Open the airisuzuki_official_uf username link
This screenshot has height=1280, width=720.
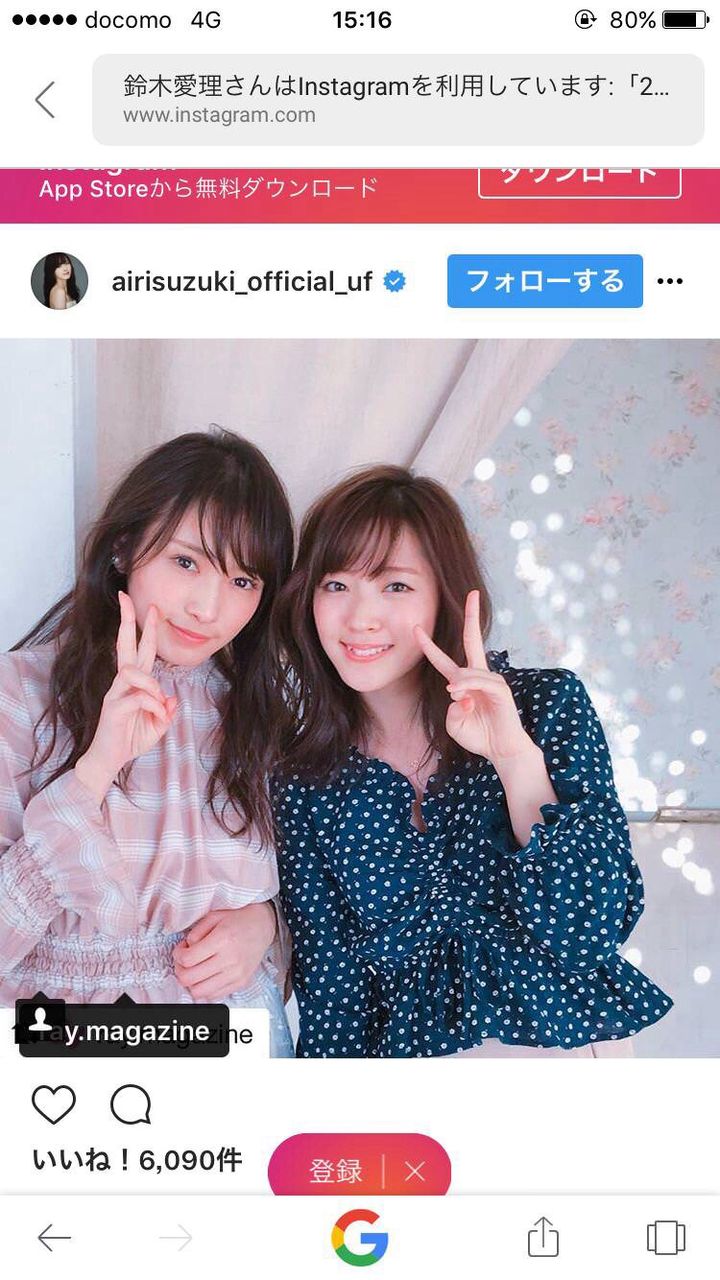click(242, 282)
